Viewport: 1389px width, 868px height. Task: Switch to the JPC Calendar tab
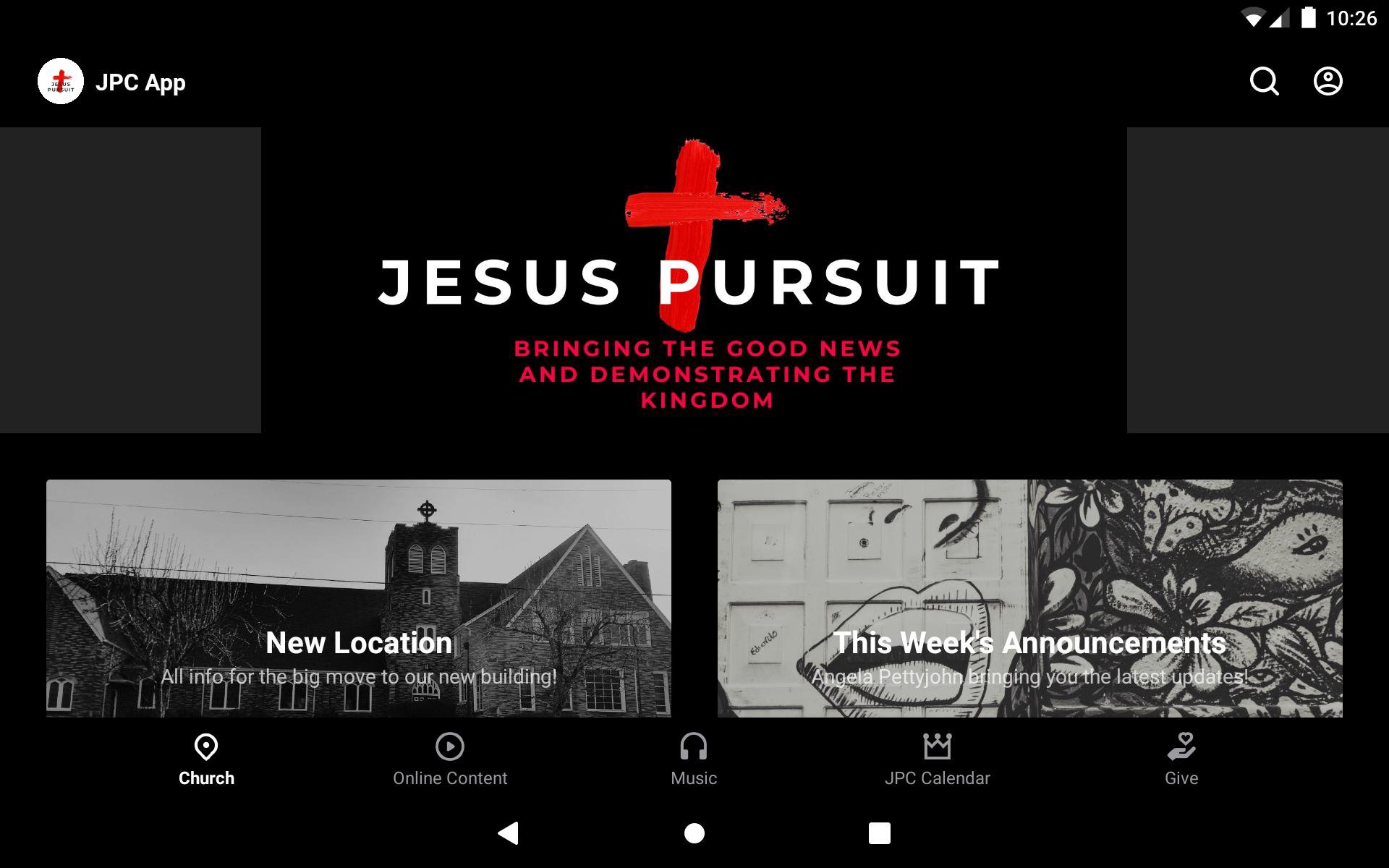click(x=937, y=759)
